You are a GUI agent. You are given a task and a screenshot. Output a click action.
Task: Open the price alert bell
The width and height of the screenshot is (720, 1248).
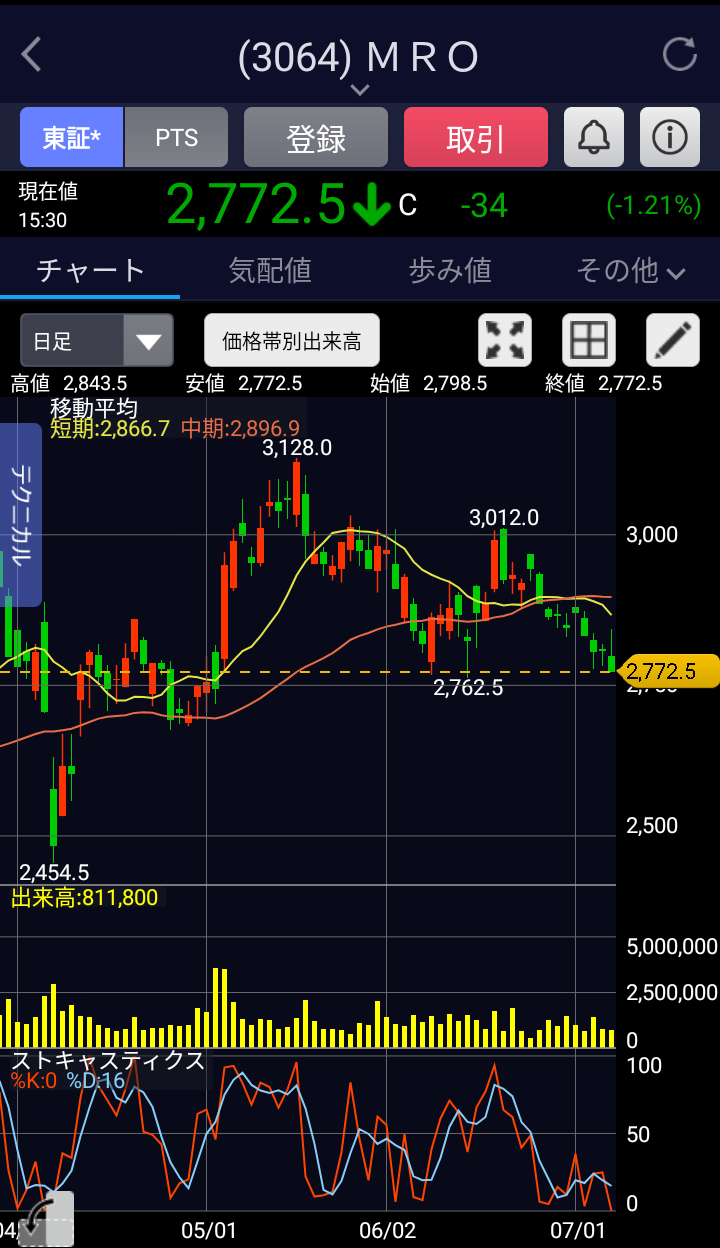[594, 138]
